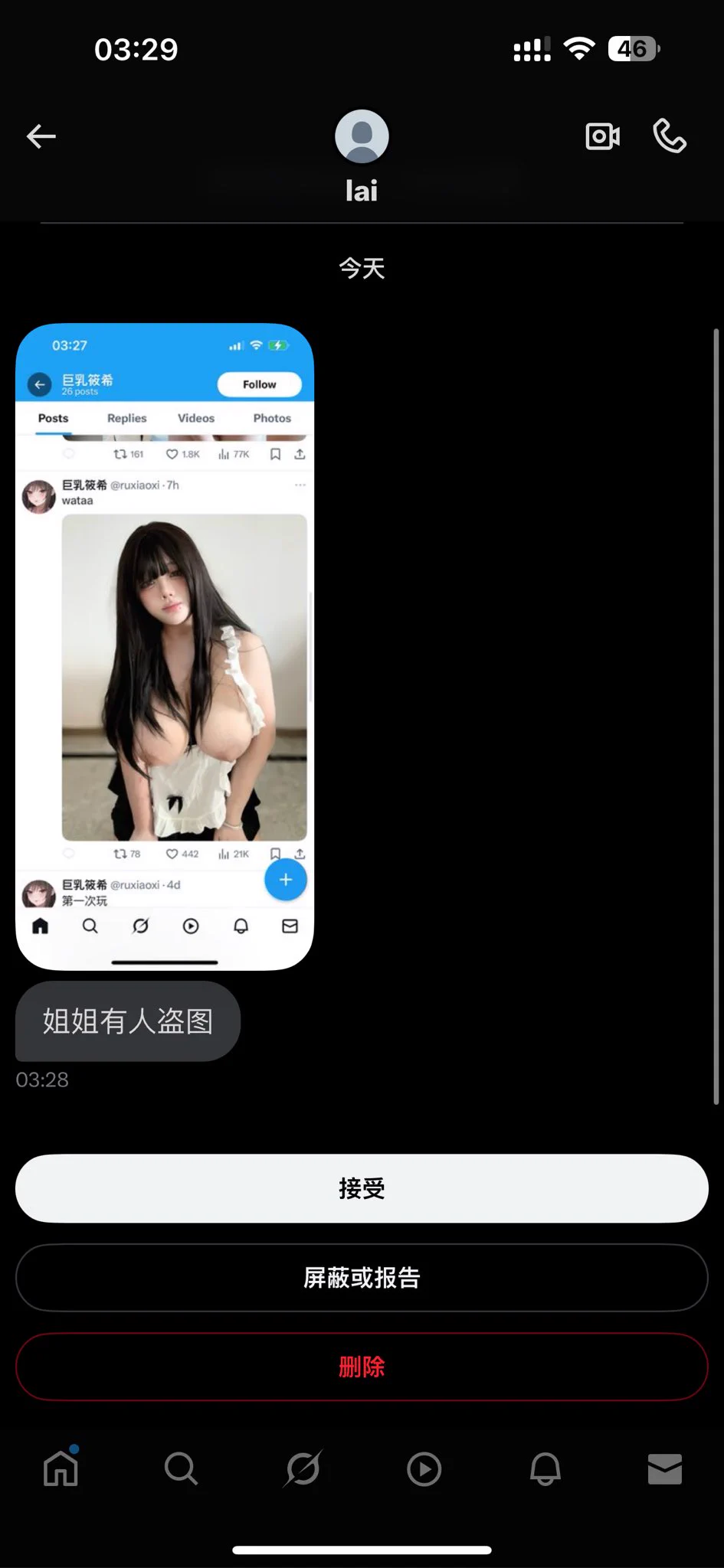Switch to the Search tab

(181, 1468)
